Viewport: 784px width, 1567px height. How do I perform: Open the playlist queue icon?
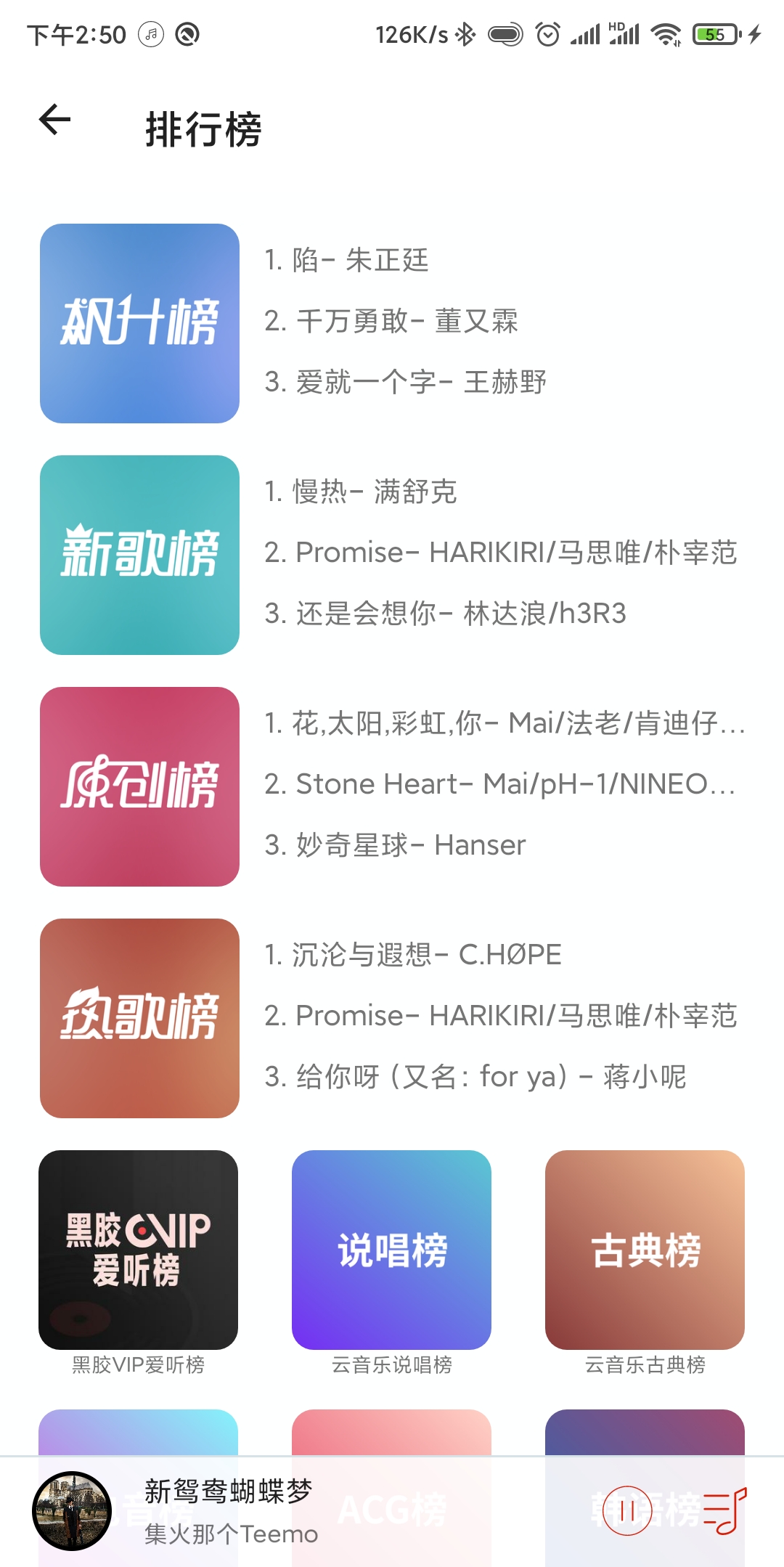tap(724, 1511)
